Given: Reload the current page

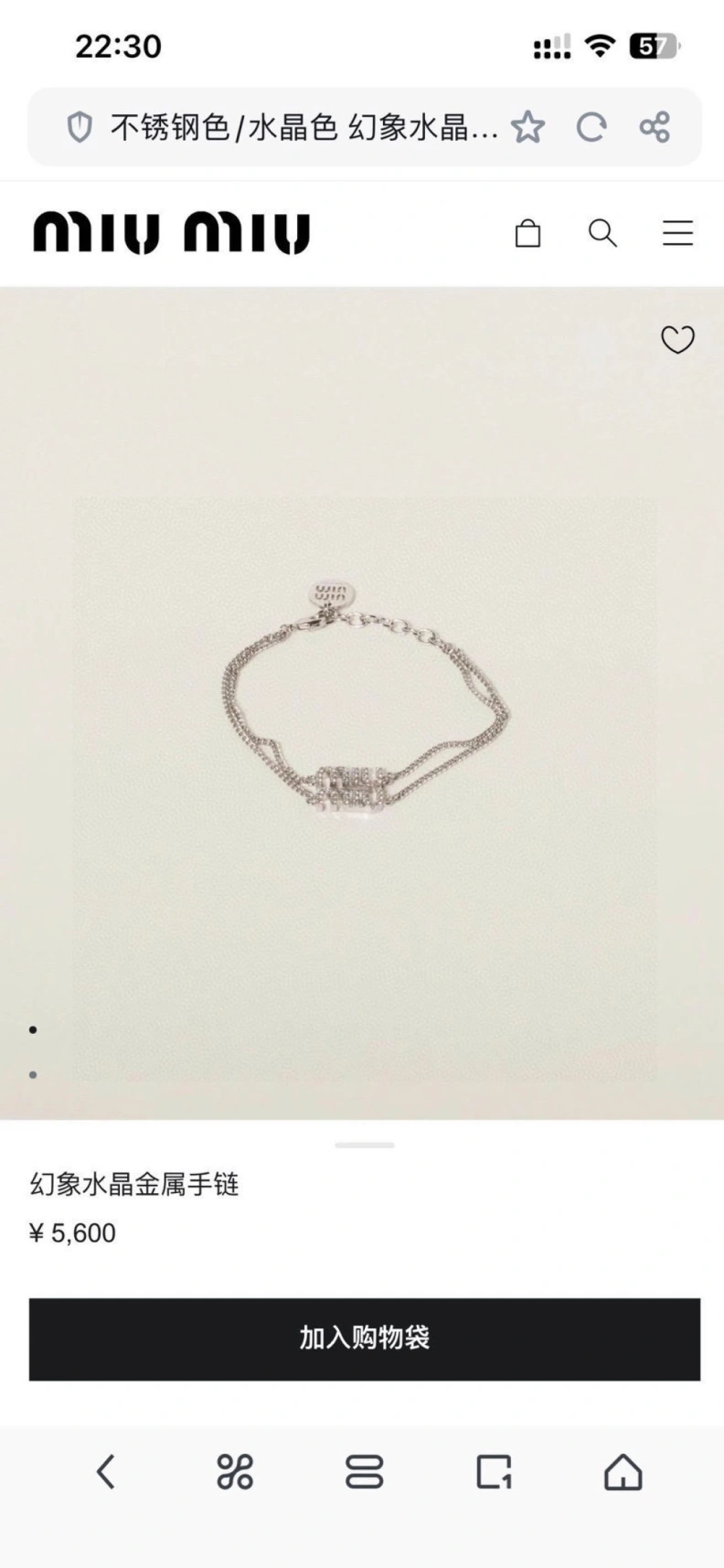Looking at the screenshot, I should pyautogui.click(x=591, y=127).
